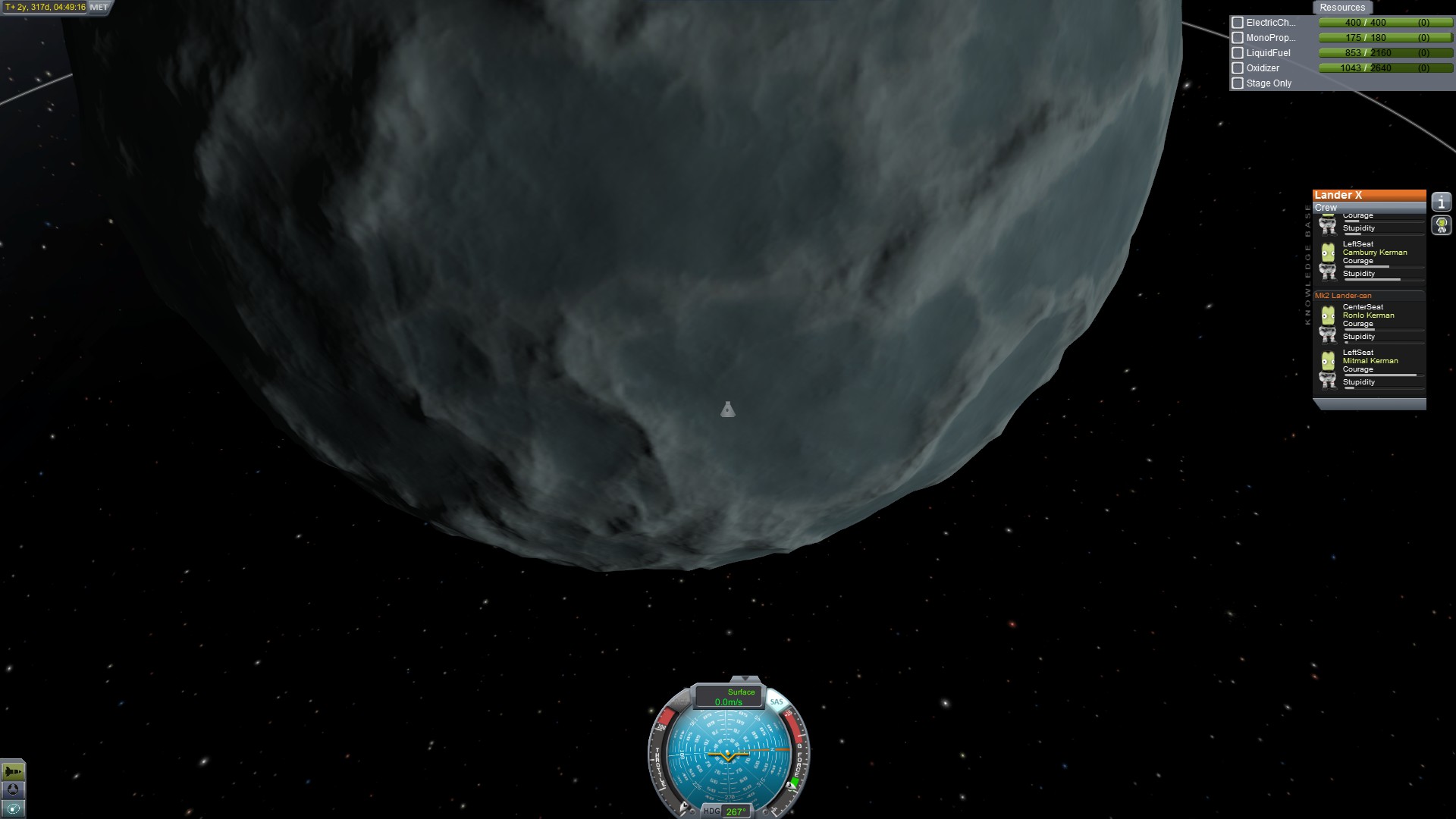The image size is (1456, 819).
Task: Check the Oxidizer resource box
Action: coord(1238,68)
